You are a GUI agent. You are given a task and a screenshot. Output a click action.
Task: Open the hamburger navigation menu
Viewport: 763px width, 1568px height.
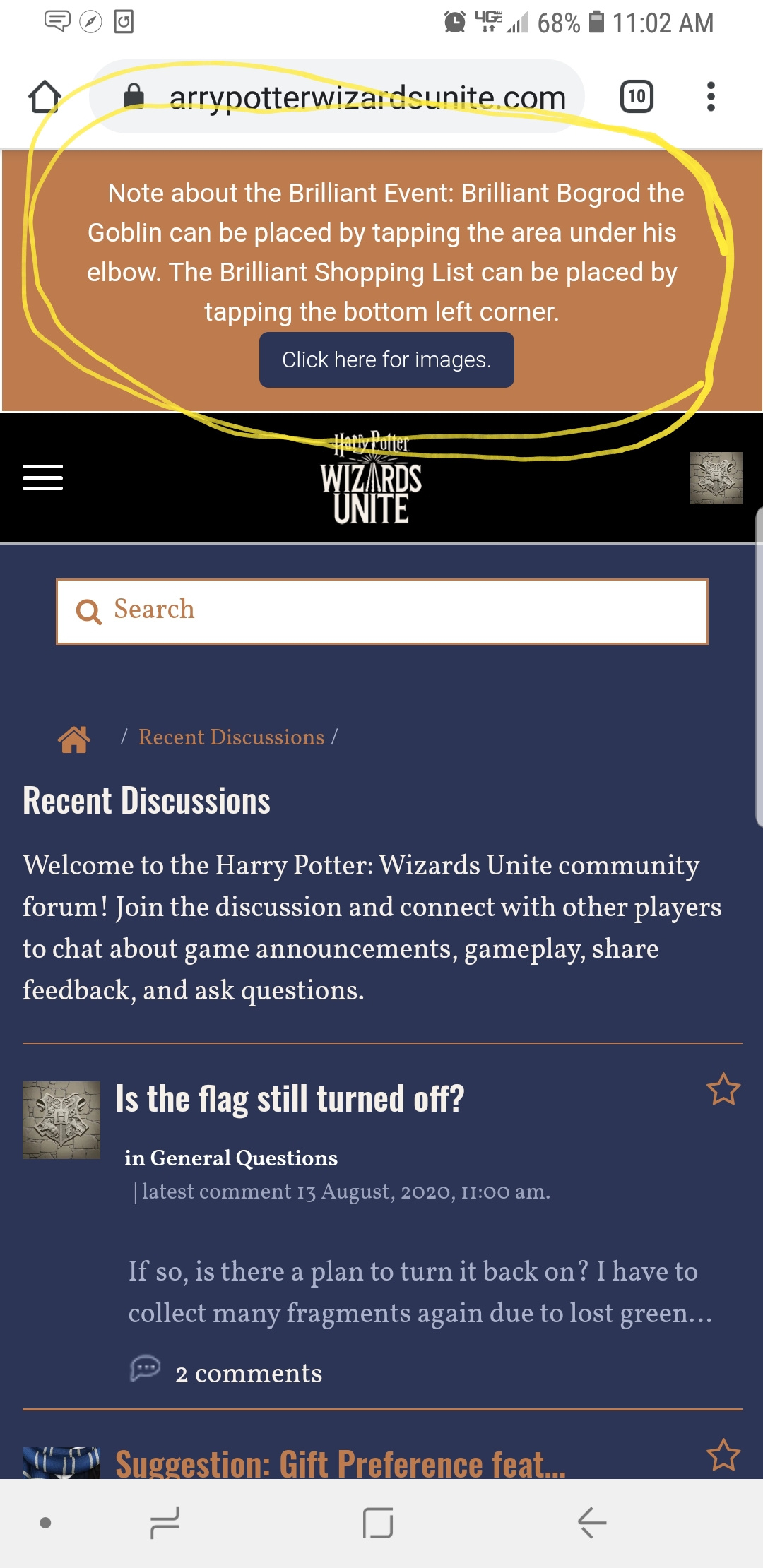pos(42,477)
